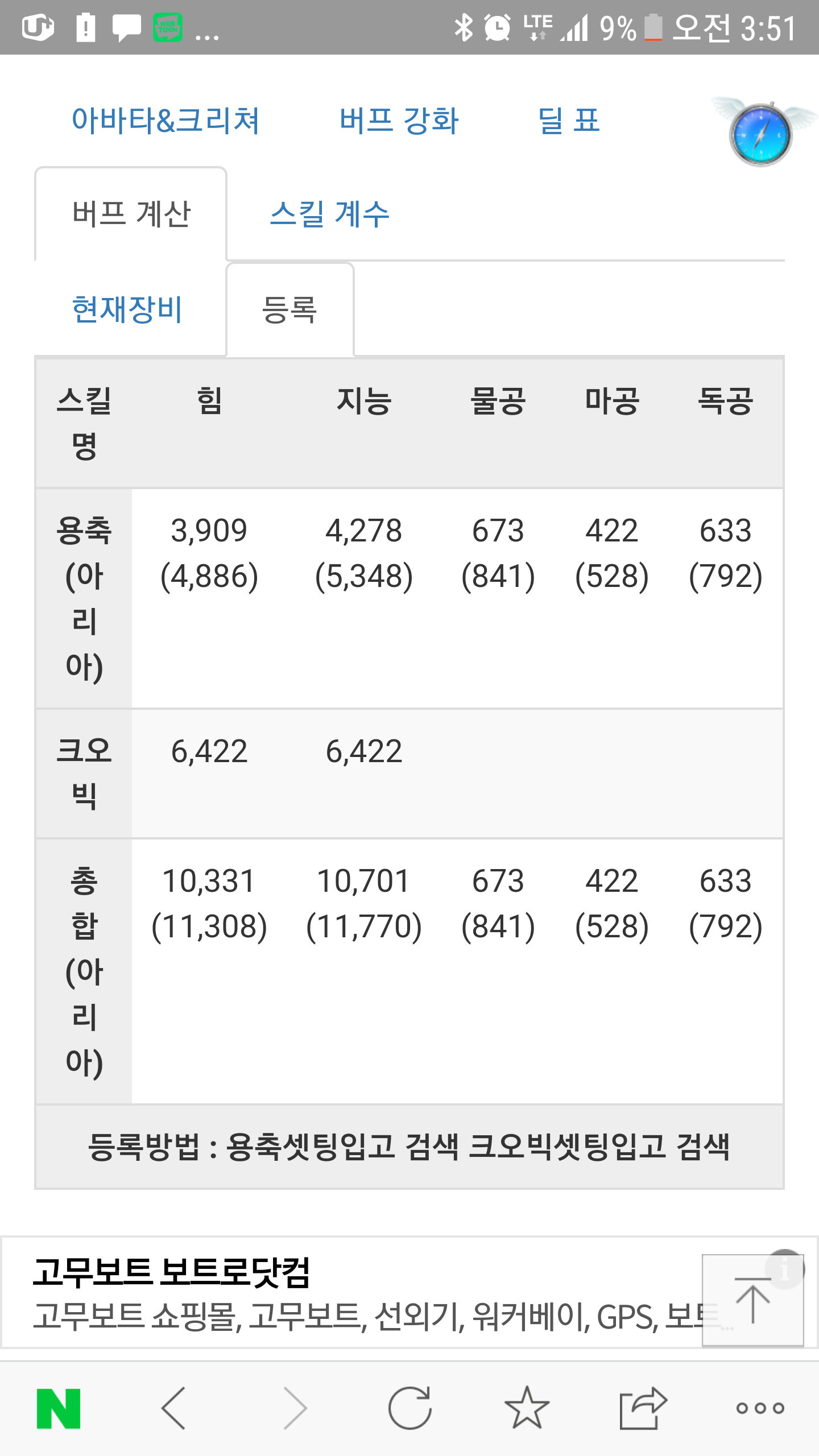
Task: Share this page
Action: click(x=643, y=1408)
